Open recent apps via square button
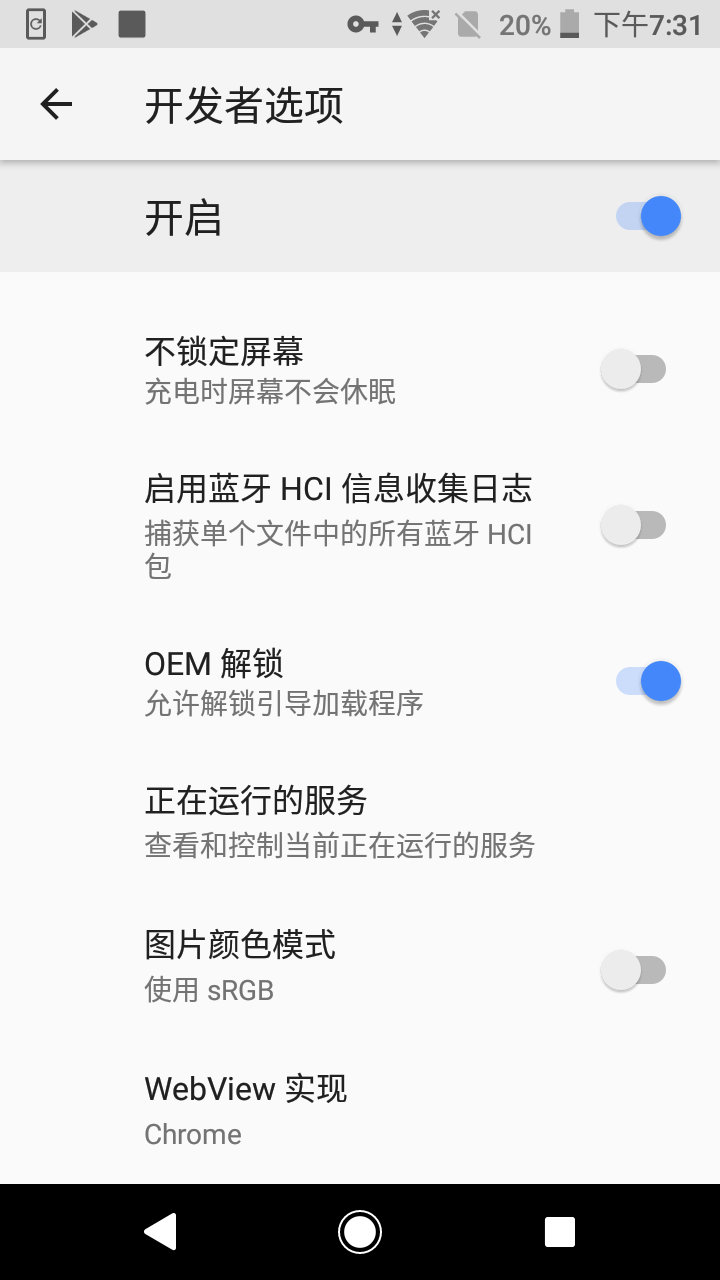 pos(560,1232)
